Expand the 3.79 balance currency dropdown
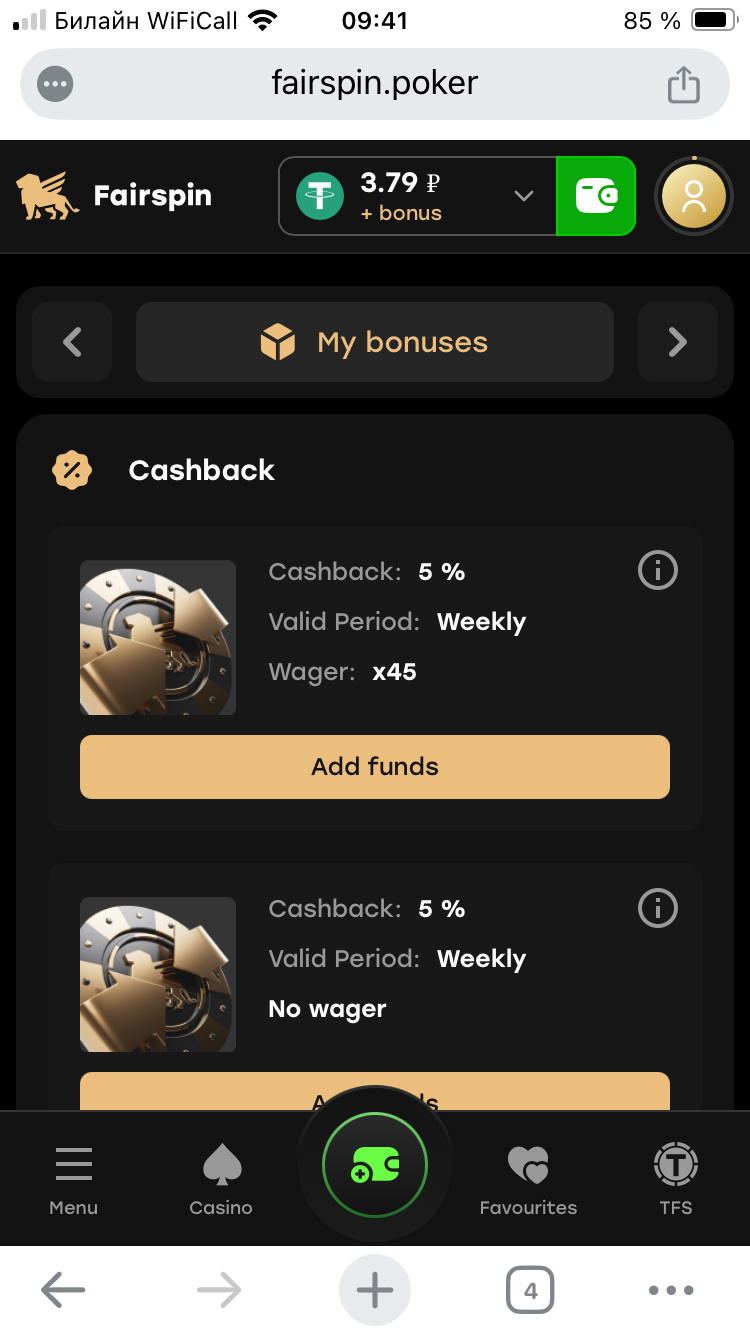This screenshot has width=750, height=1334. click(523, 196)
